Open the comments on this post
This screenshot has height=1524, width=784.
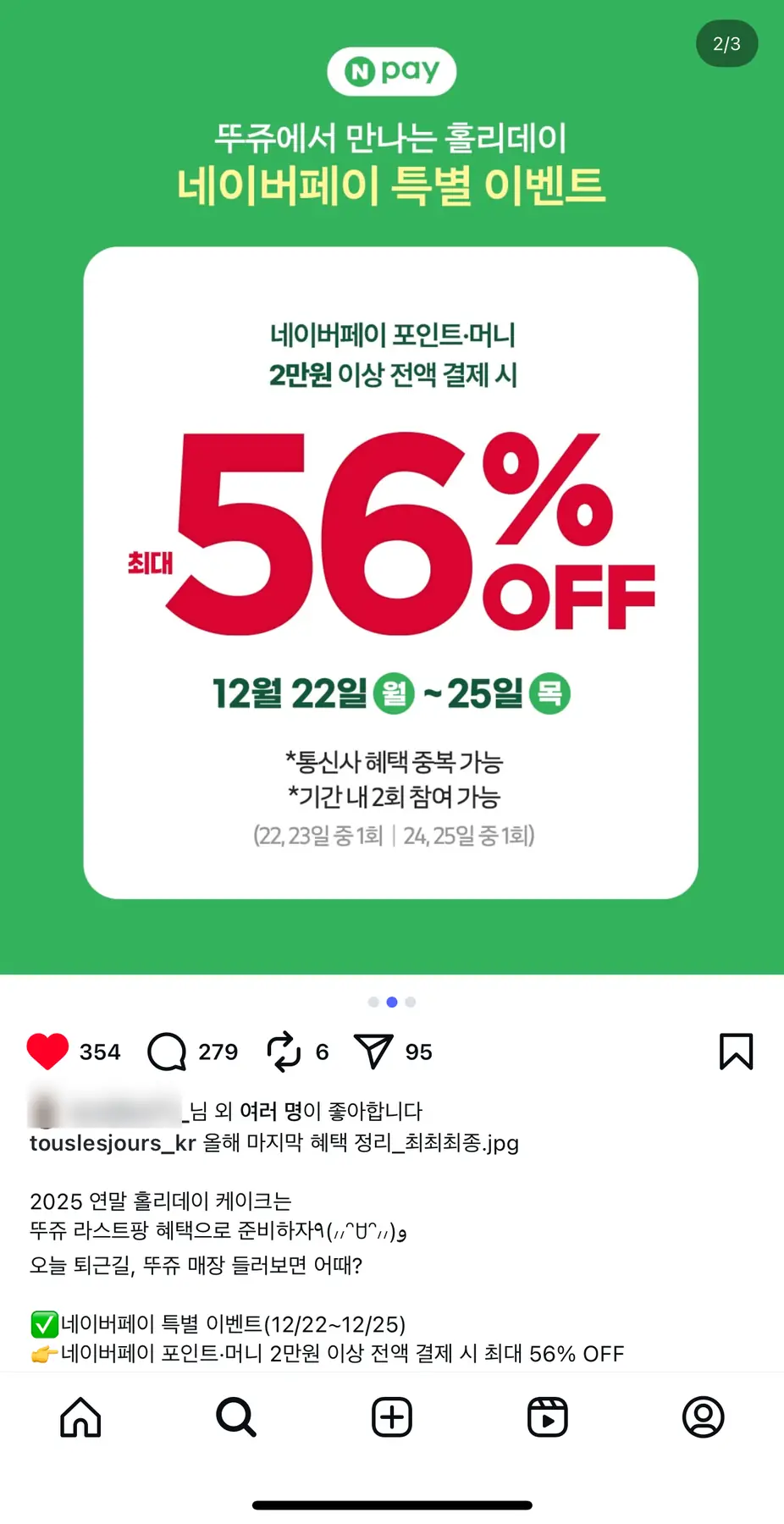pos(167,1052)
